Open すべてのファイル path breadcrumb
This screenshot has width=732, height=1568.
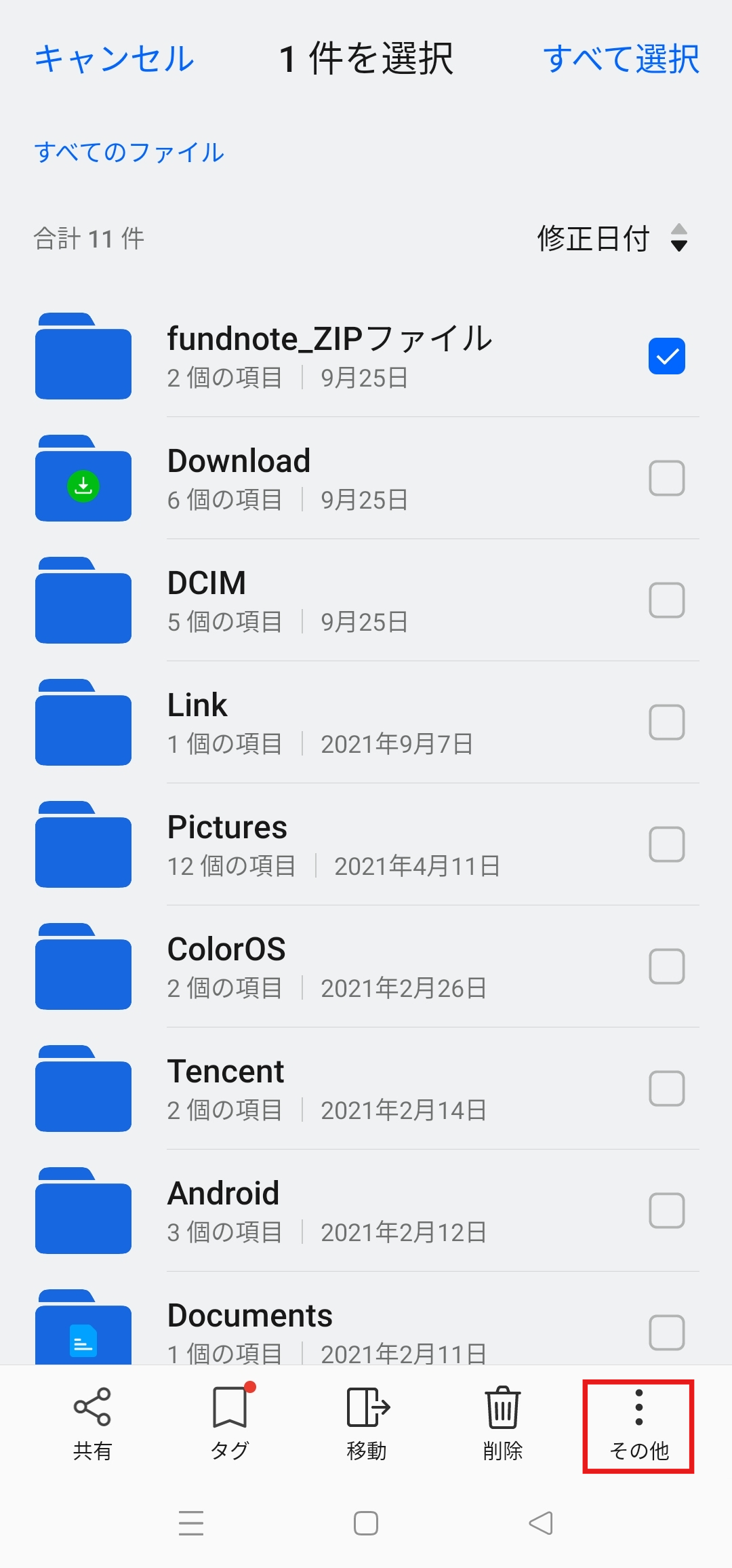[x=129, y=153]
